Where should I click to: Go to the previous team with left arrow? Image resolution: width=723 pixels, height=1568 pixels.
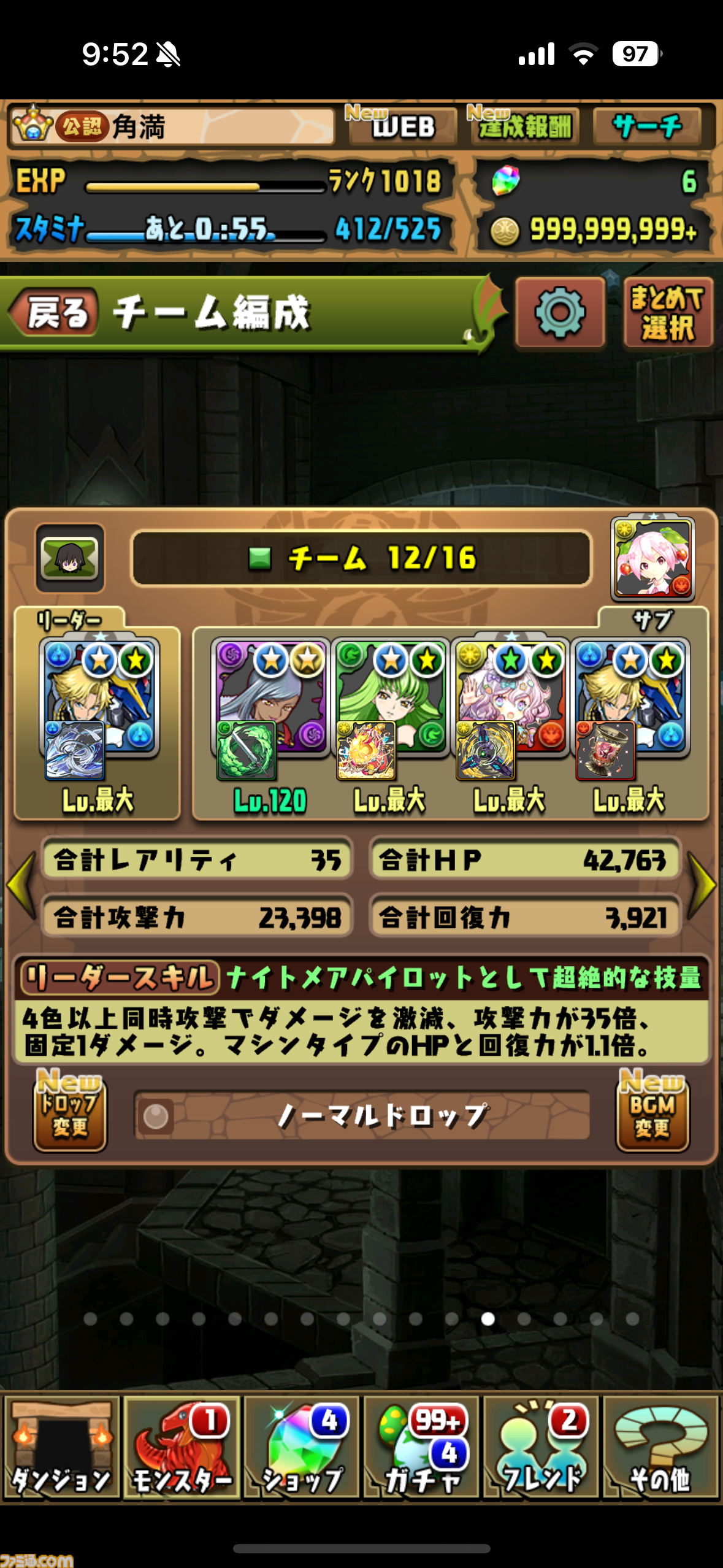tap(21, 885)
